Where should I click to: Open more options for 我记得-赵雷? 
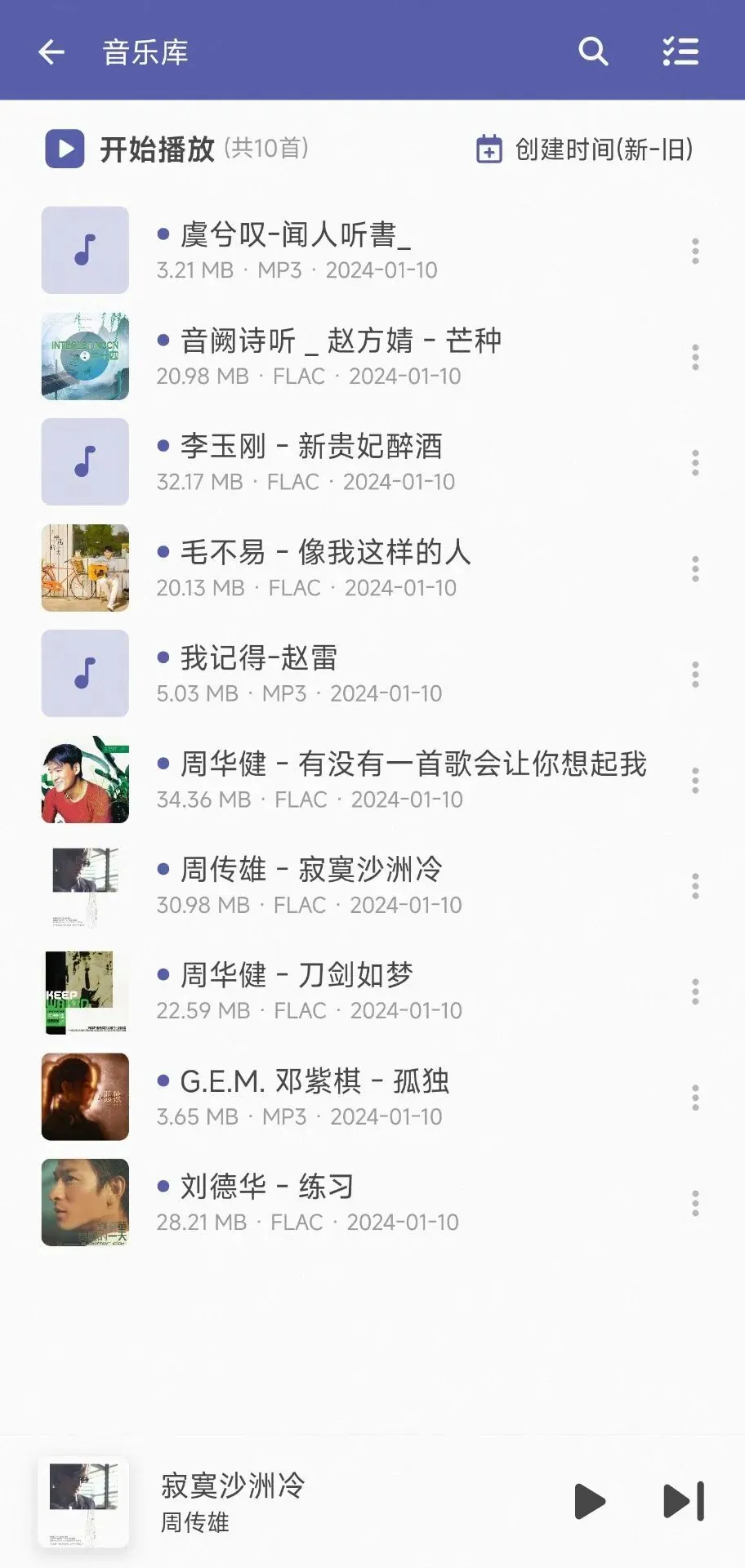point(695,675)
